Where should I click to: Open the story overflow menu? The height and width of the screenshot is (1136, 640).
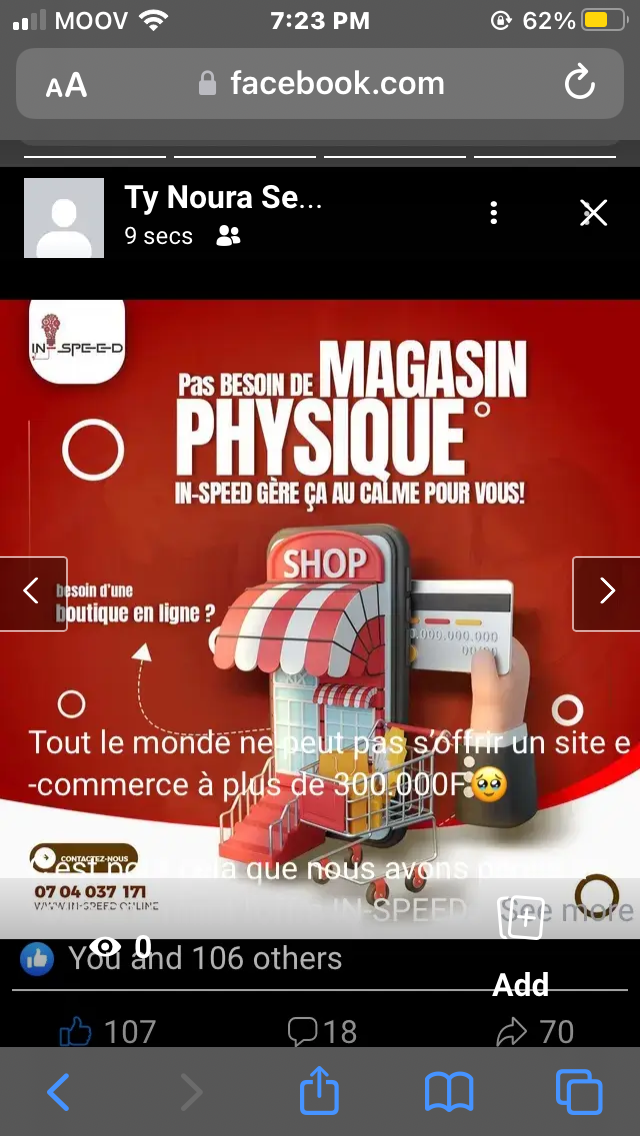(x=494, y=213)
